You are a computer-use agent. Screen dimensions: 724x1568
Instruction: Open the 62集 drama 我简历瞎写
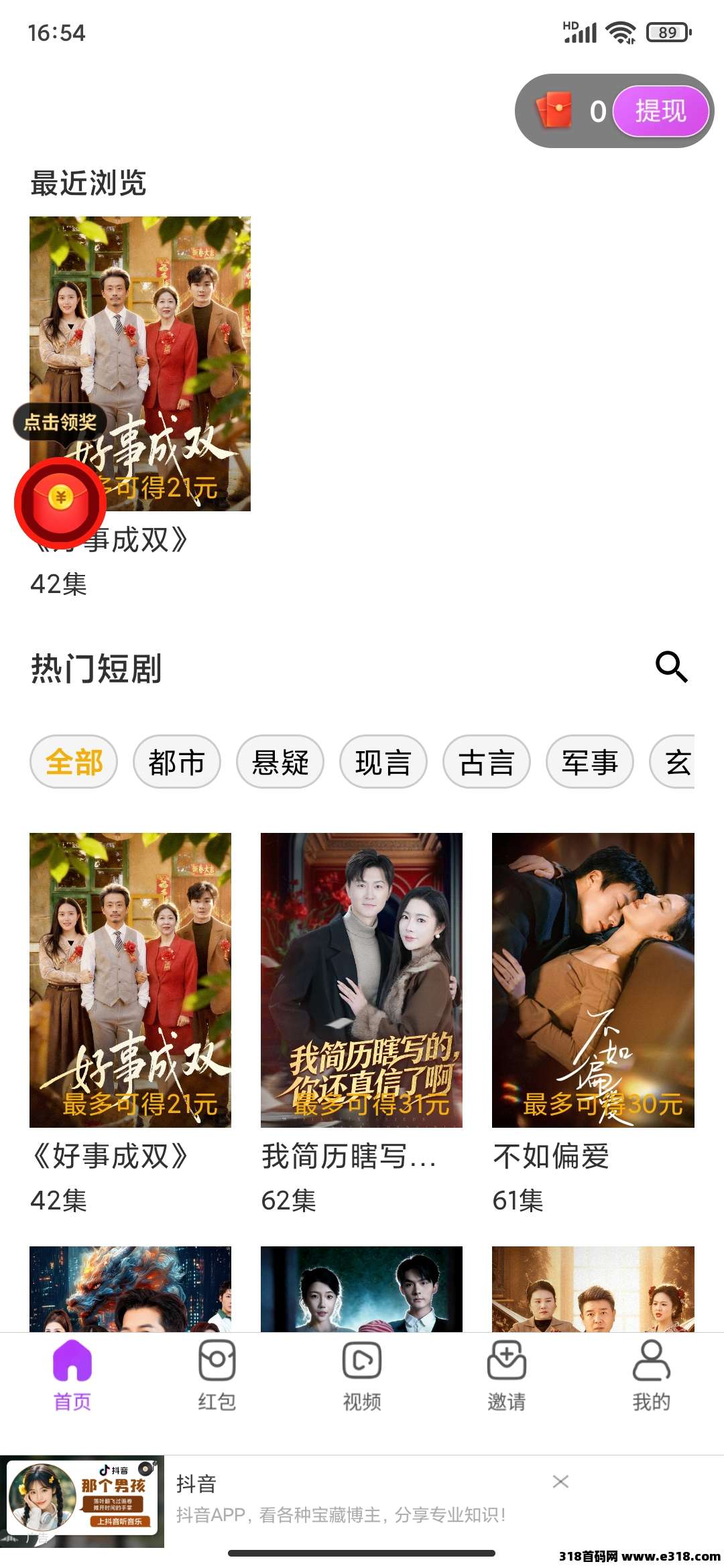(x=361, y=980)
